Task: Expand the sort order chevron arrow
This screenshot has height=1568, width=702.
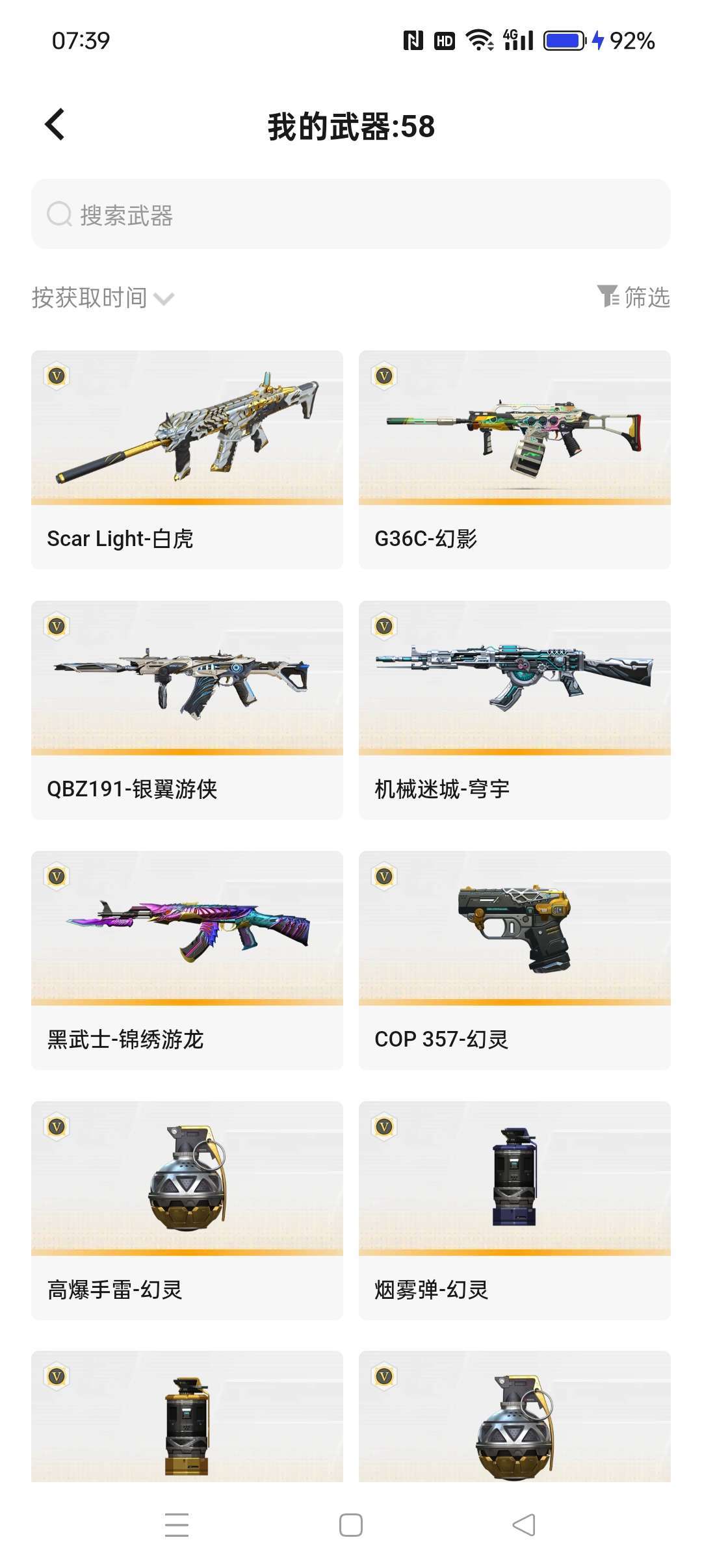Action: (x=164, y=299)
